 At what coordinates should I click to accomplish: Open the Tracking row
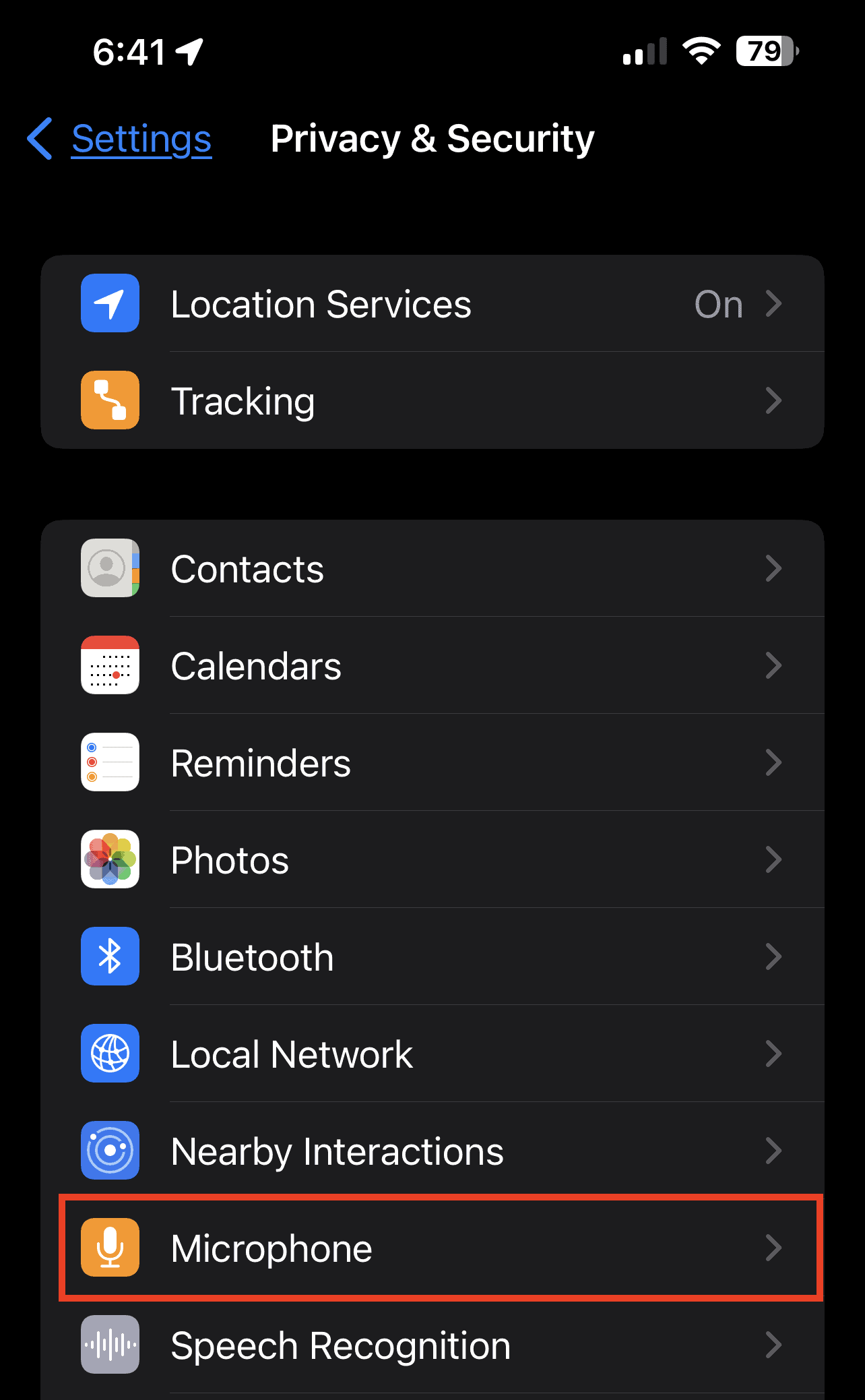[431, 401]
